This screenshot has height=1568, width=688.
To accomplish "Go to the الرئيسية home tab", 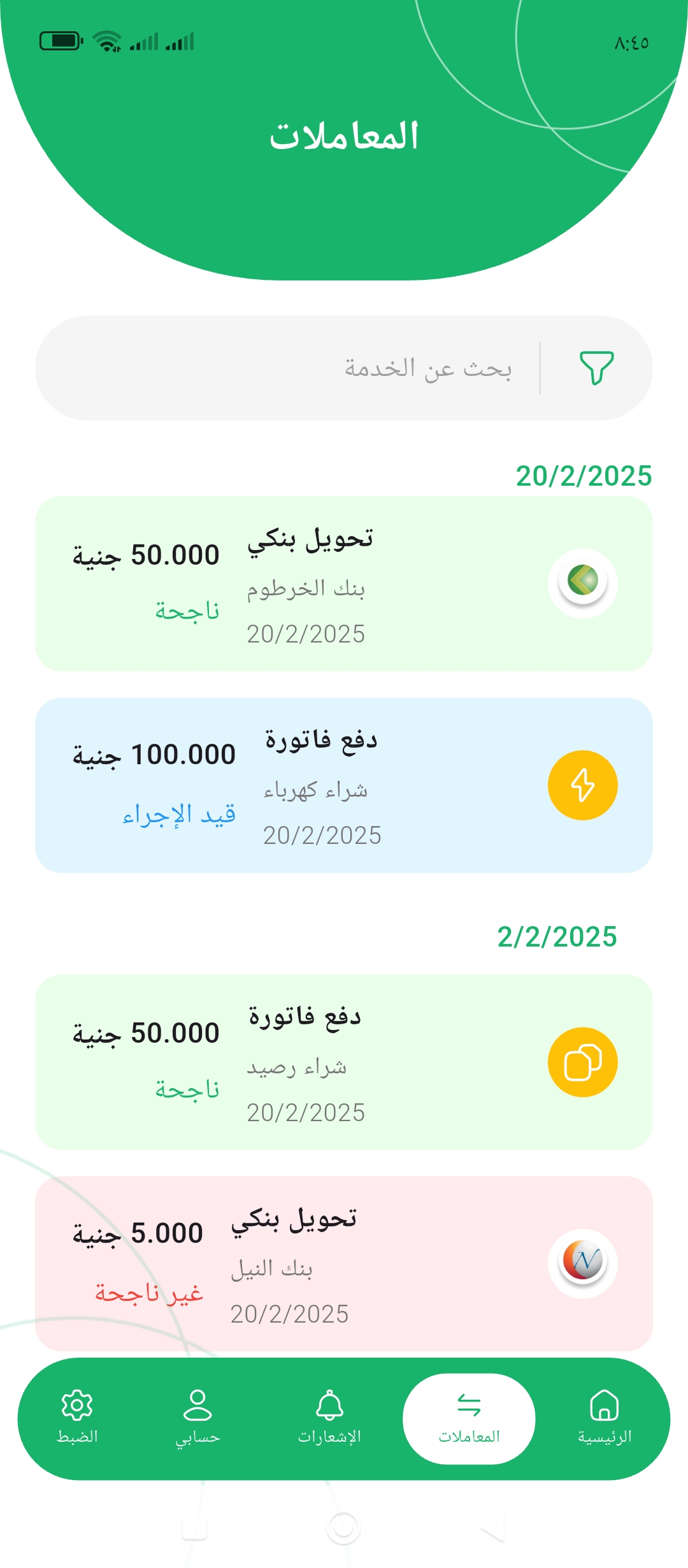I will pyautogui.click(x=604, y=1418).
